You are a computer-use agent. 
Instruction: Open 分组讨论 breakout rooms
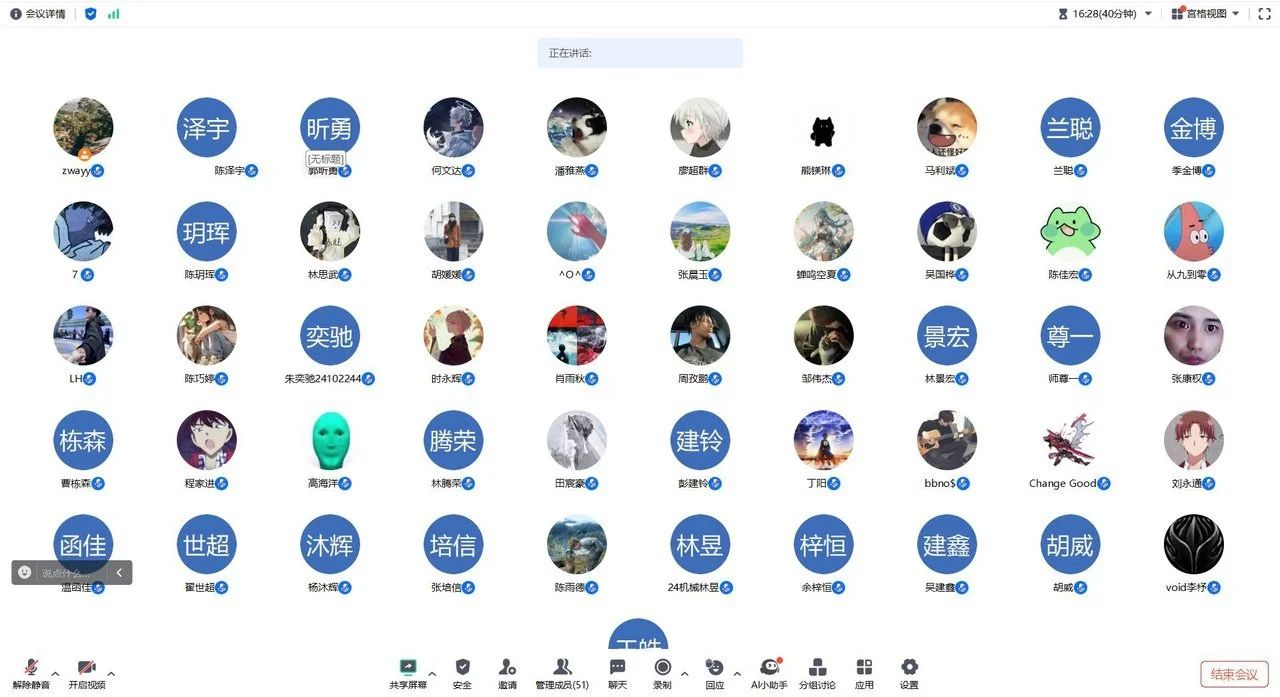click(x=817, y=672)
